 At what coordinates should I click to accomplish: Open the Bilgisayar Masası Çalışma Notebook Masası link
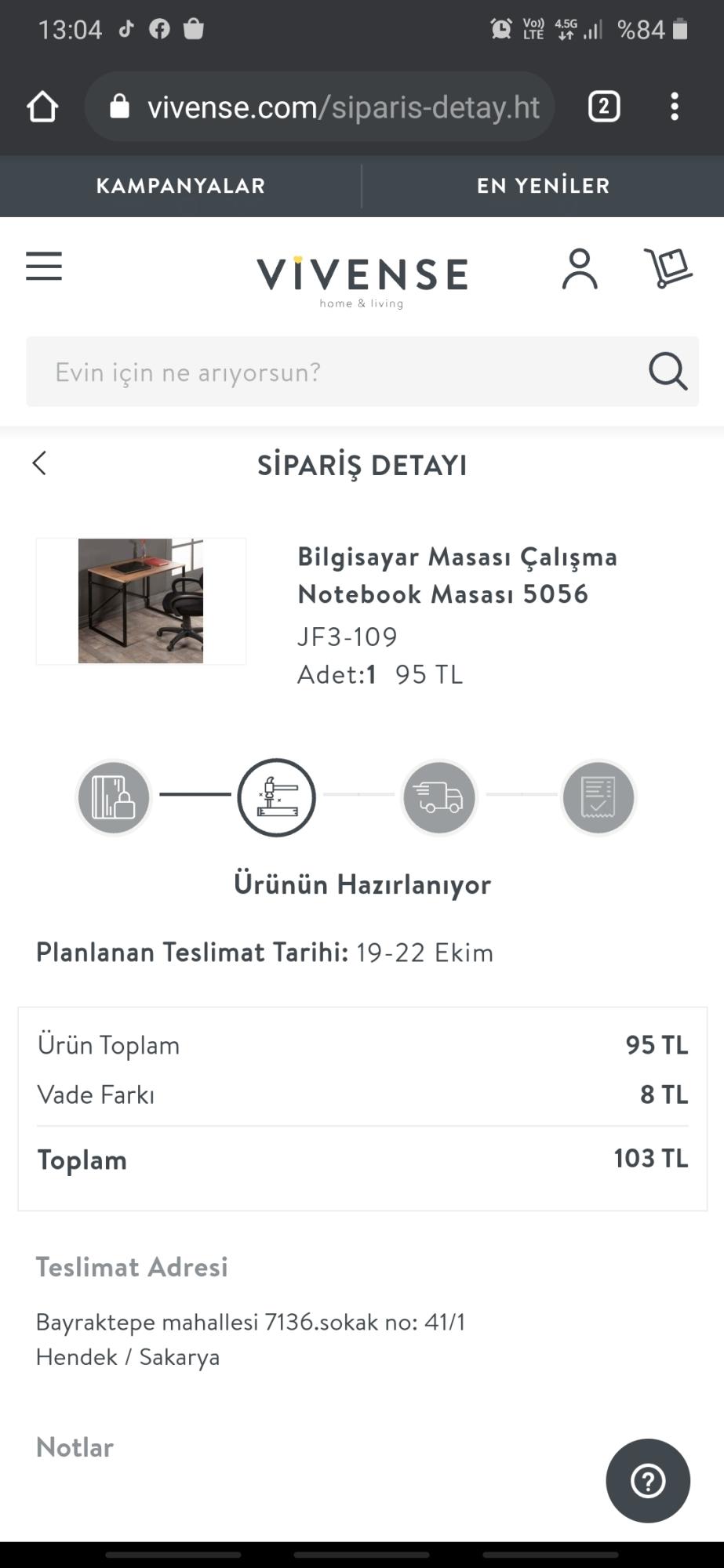[457, 575]
